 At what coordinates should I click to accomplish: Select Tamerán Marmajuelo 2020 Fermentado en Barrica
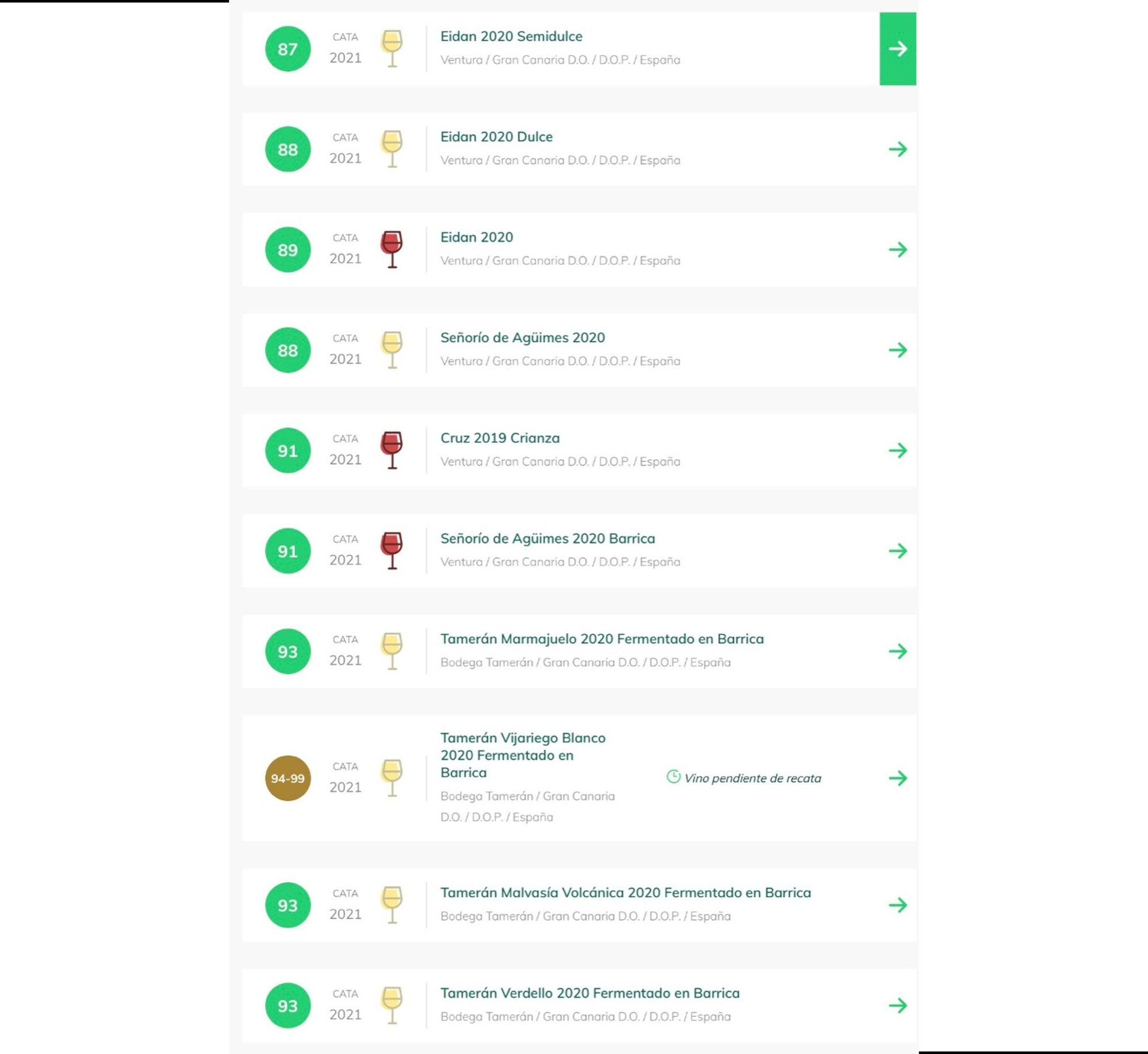[x=602, y=639]
